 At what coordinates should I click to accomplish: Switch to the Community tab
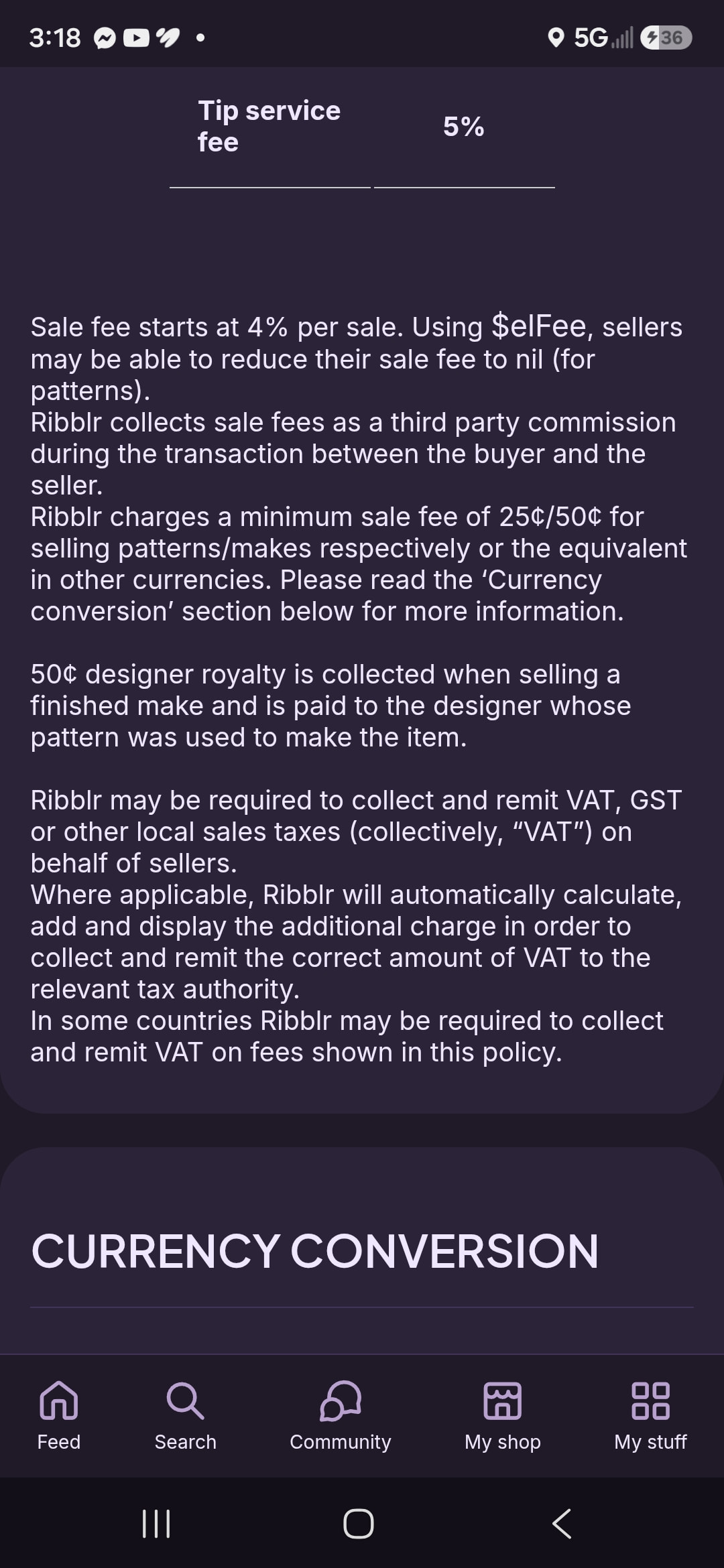point(341,1416)
